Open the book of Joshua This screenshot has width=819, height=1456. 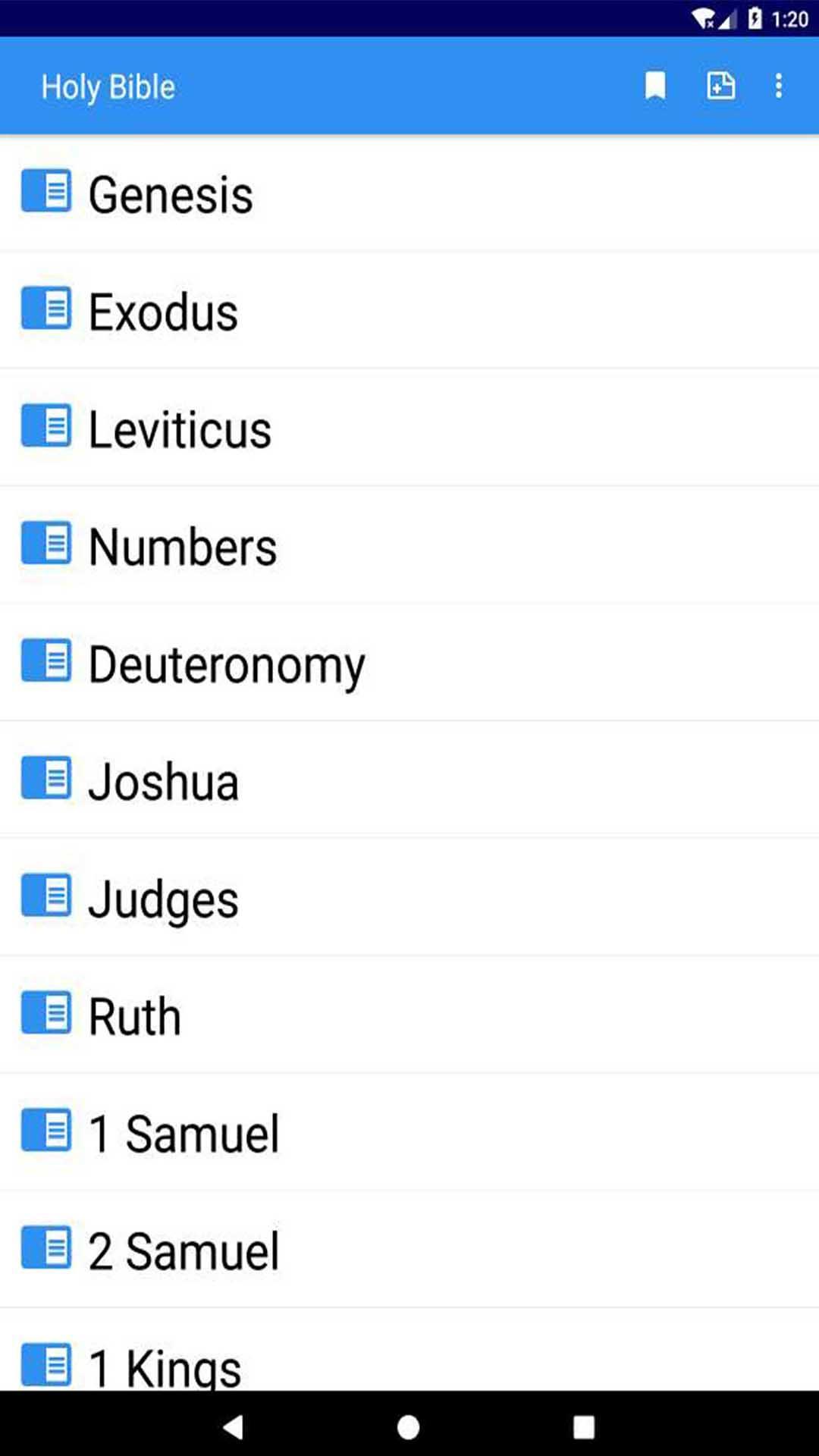[x=409, y=781]
